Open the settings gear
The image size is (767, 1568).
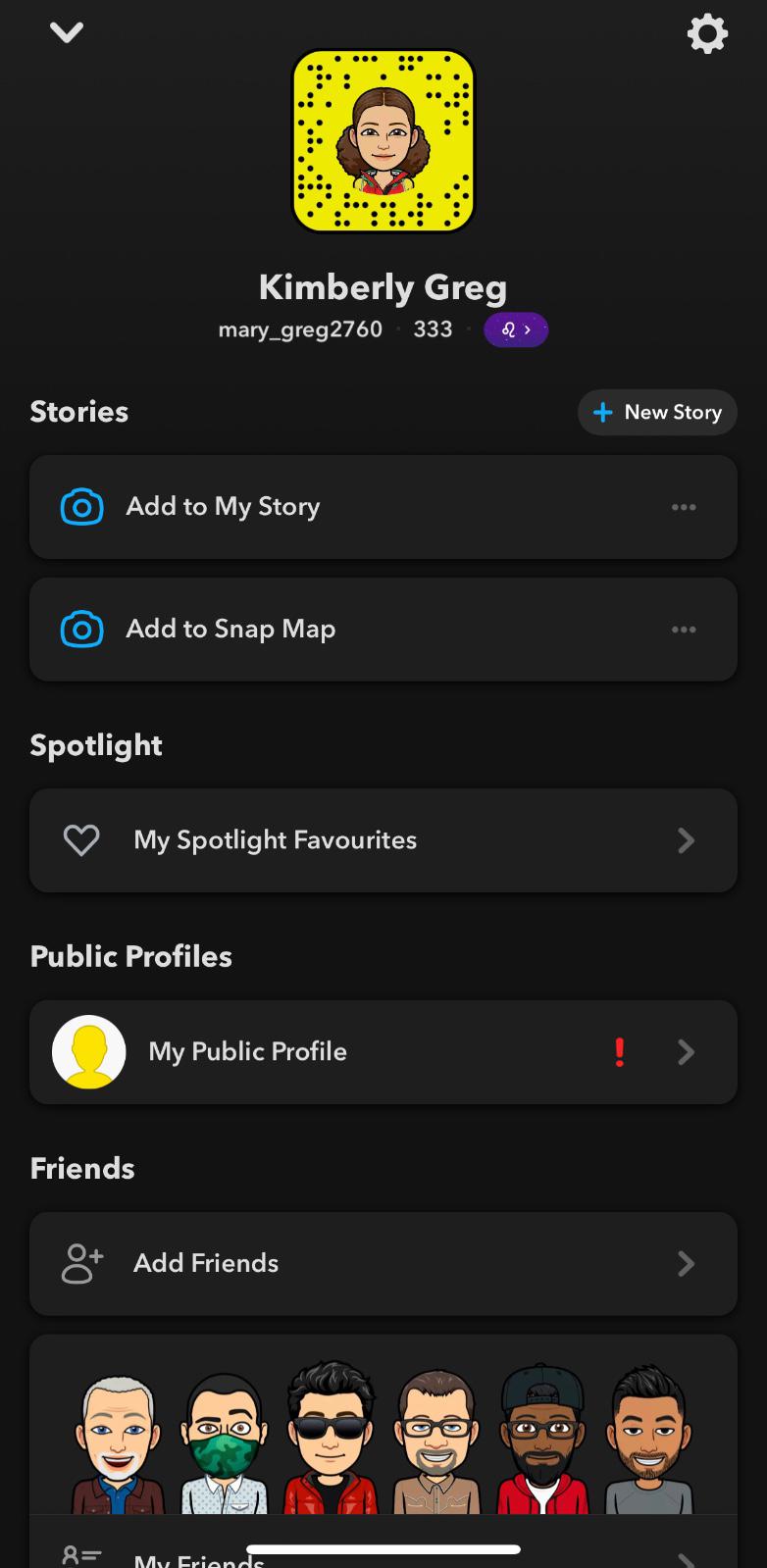pos(707,34)
